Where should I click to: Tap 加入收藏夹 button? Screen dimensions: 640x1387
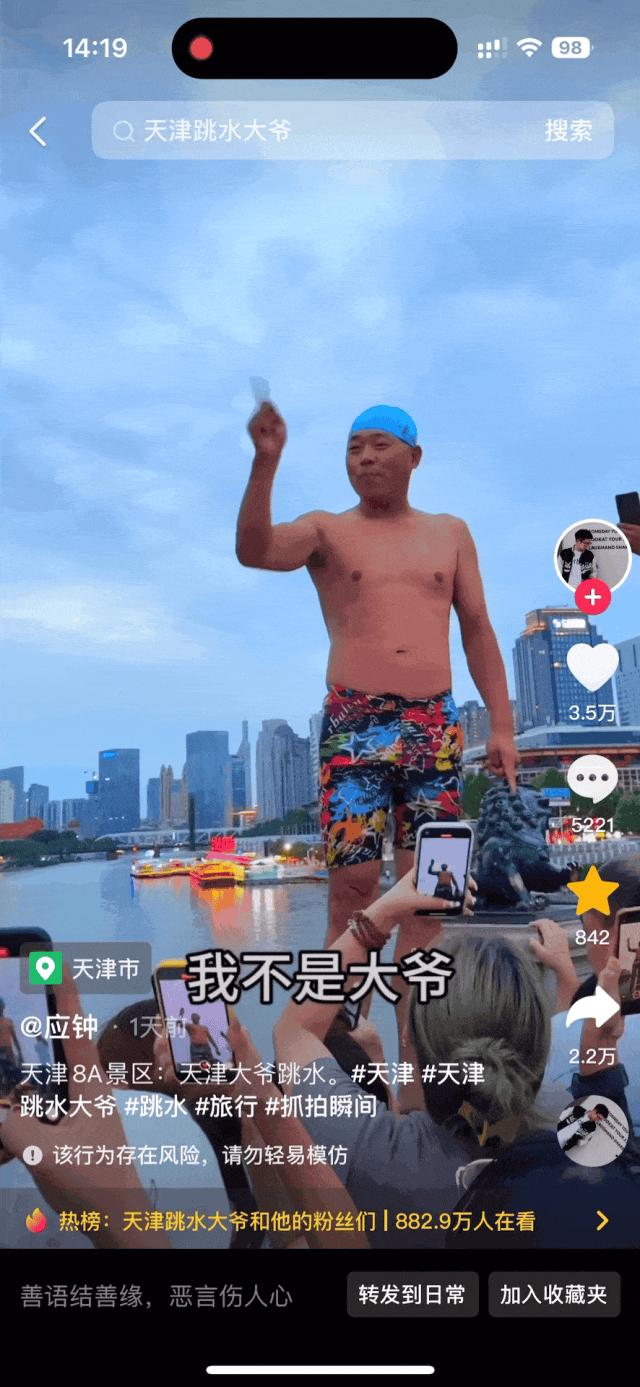pos(554,1295)
